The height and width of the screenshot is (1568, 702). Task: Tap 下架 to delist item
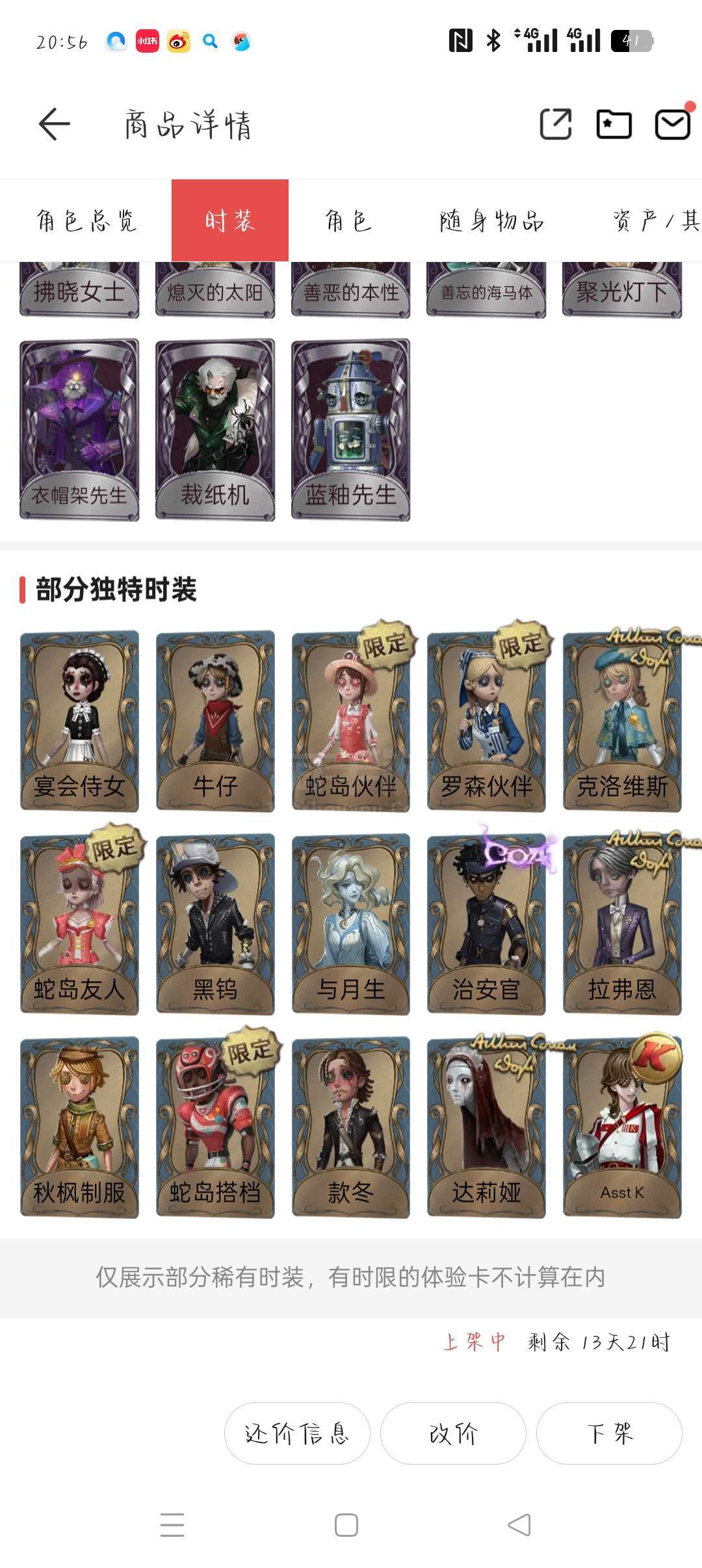point(609,1433)
